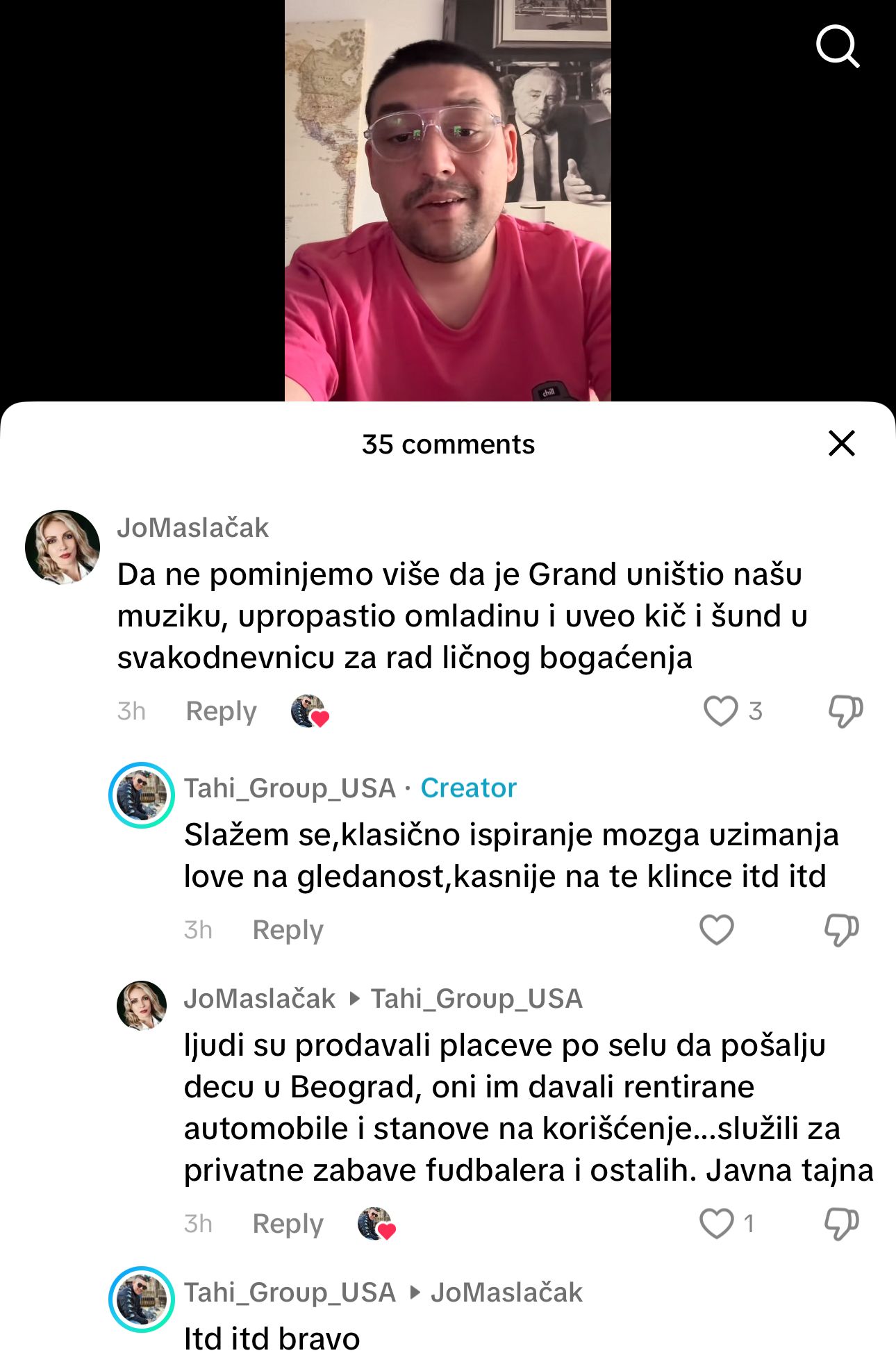The width and height of the screenshot is (896, 1353).
Task: Dislike the creator's 'Slažem se' reply
Action: point(841,930)
